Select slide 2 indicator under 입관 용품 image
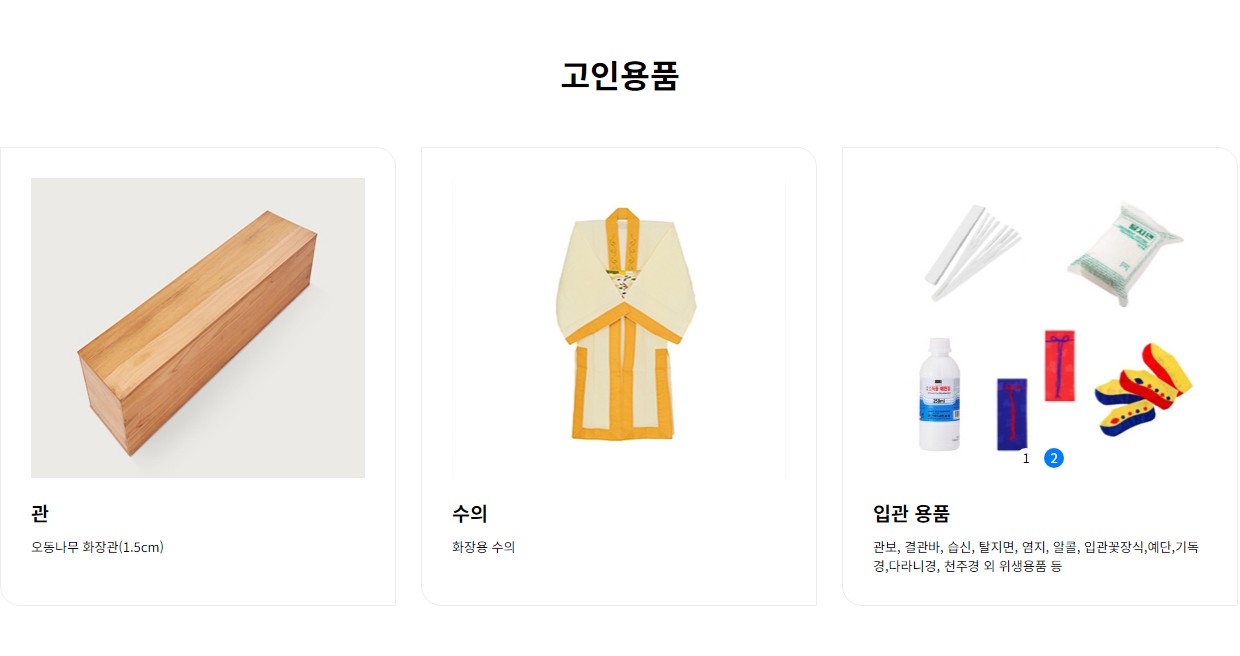The width and height of the screenshot is (1240, 656). 1053,459
